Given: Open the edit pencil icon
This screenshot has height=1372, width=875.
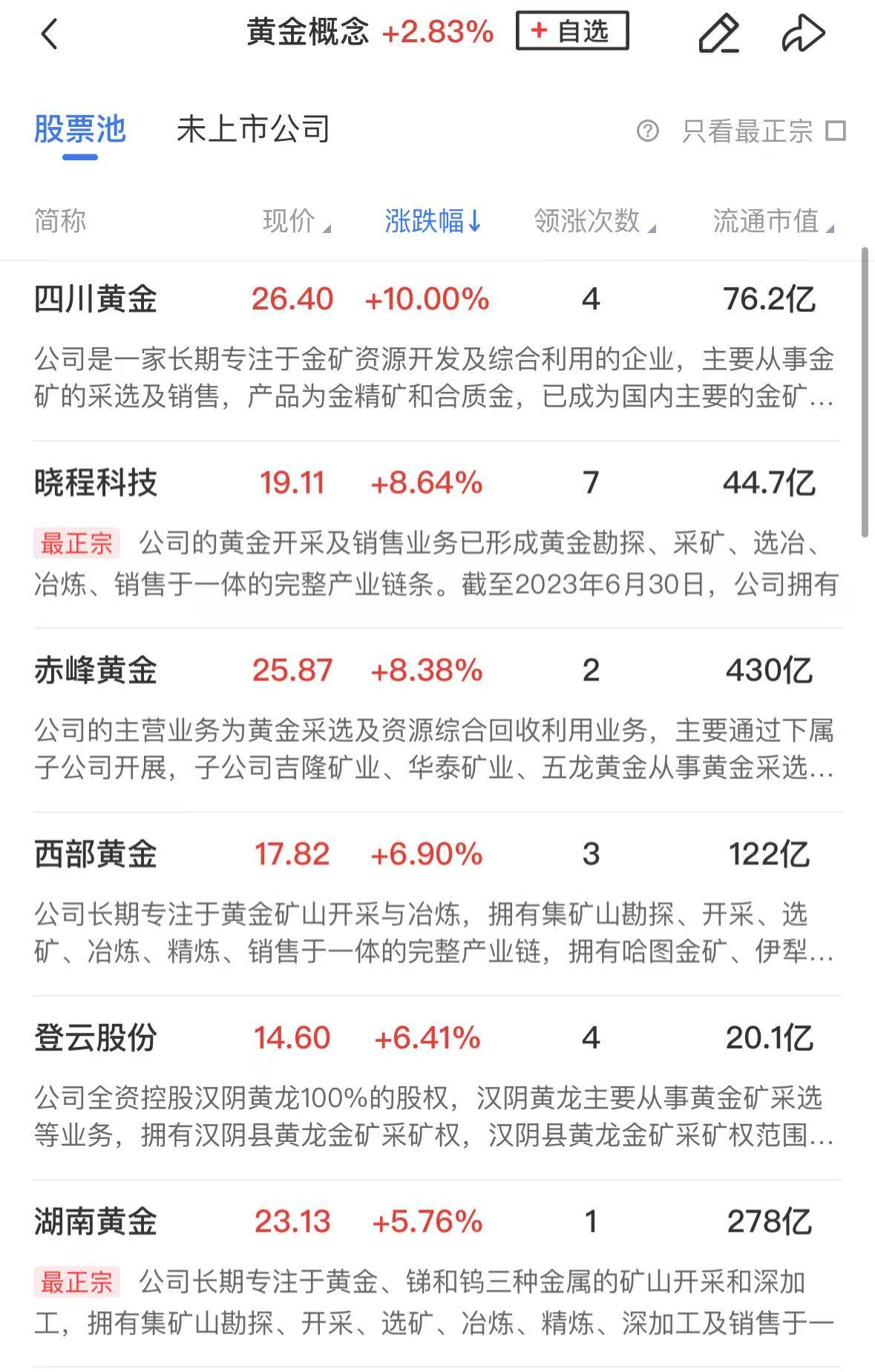Looking at the screenshot, I should point(718,34).
